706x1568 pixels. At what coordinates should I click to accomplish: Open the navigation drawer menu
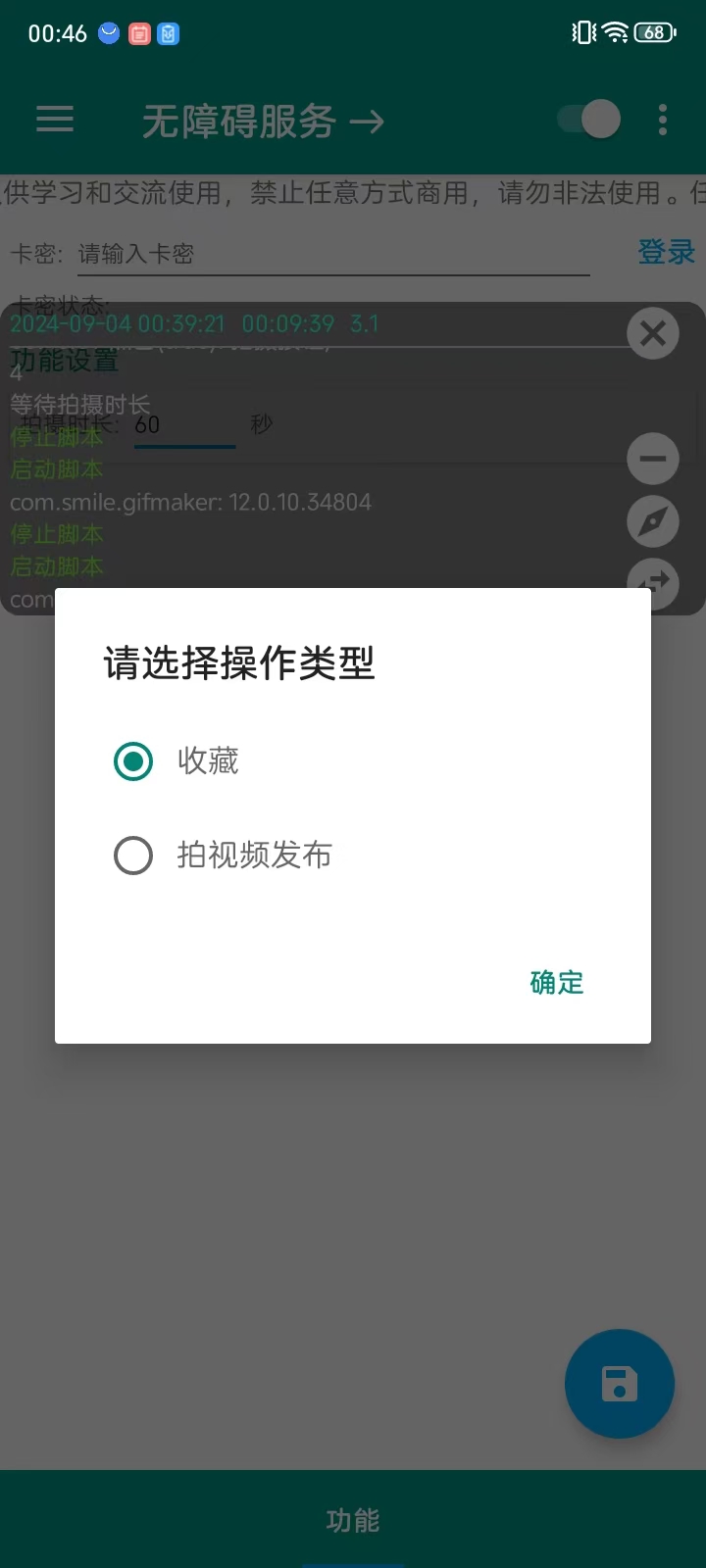pos(54,120)
